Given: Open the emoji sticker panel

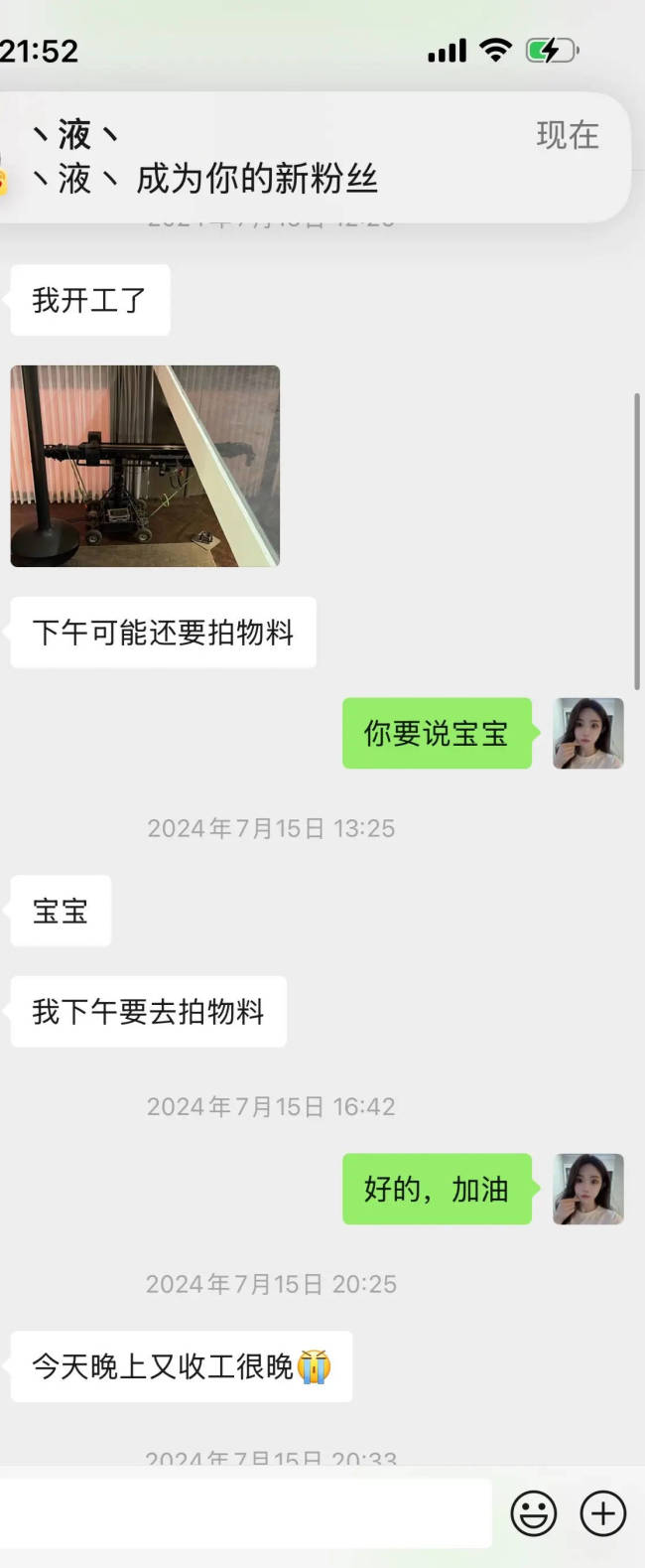Looking at the screenshot, I should pyautogui.click(x=533, y=1514).
